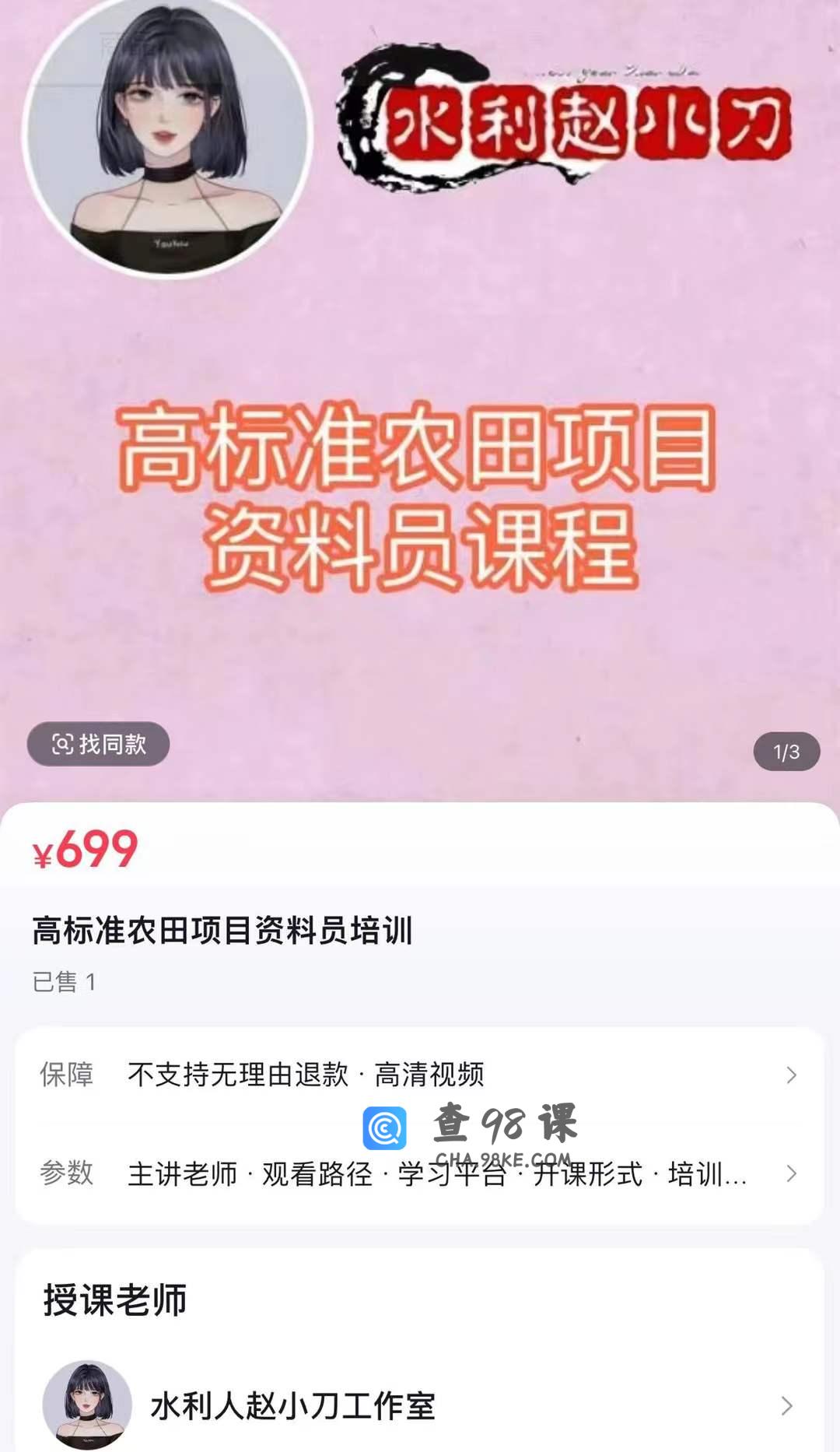Tap the 找同款 find-similar button
This screenshot has height=1452, width=840.
[x=98, y=744]
